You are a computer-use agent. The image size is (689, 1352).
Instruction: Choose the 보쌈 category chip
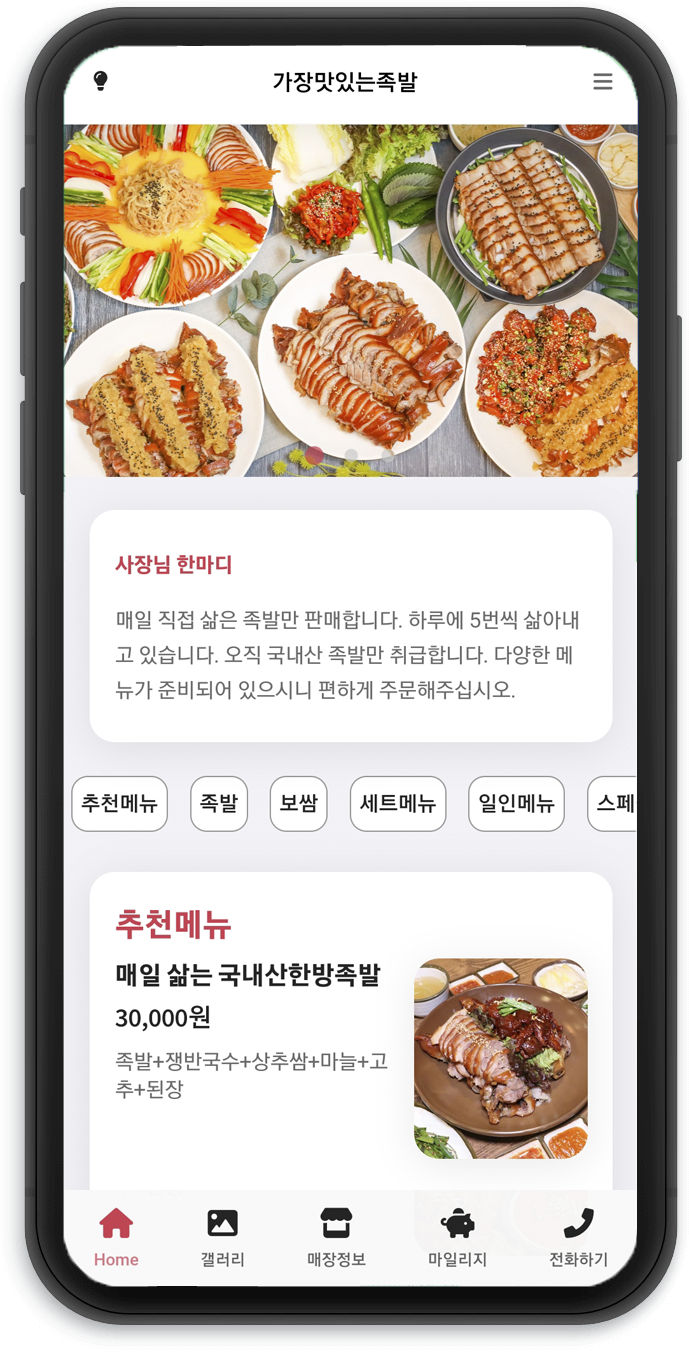(299, 803)
